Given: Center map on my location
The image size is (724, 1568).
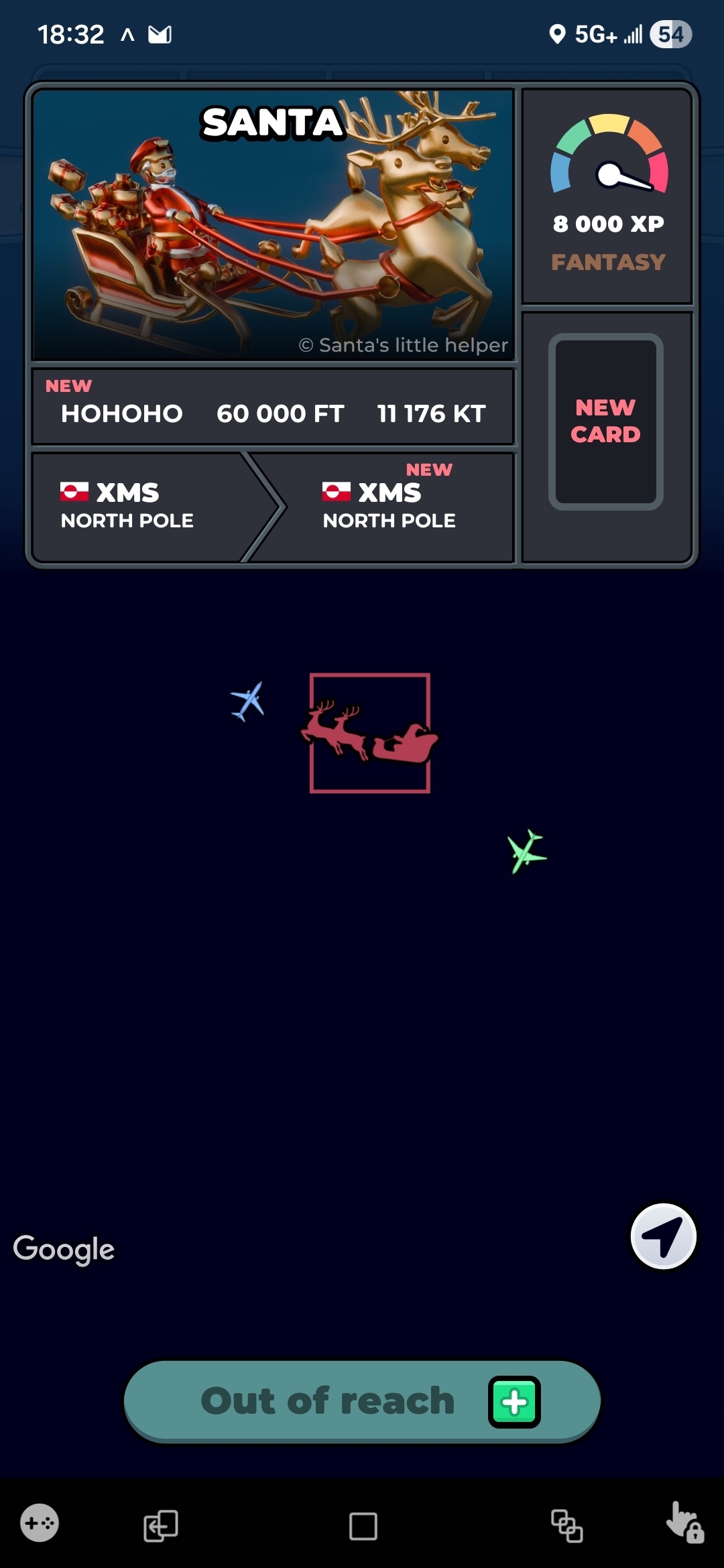Looking at the screenshot, I should pos(664,1236).
